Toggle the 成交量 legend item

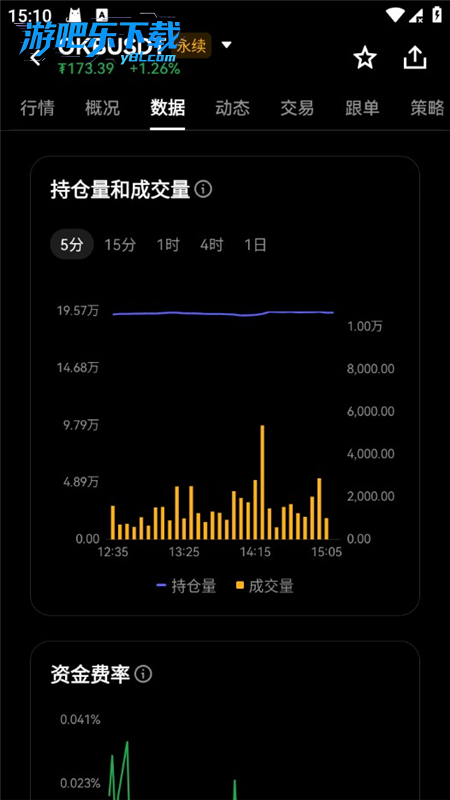click(x=265, y=586)
